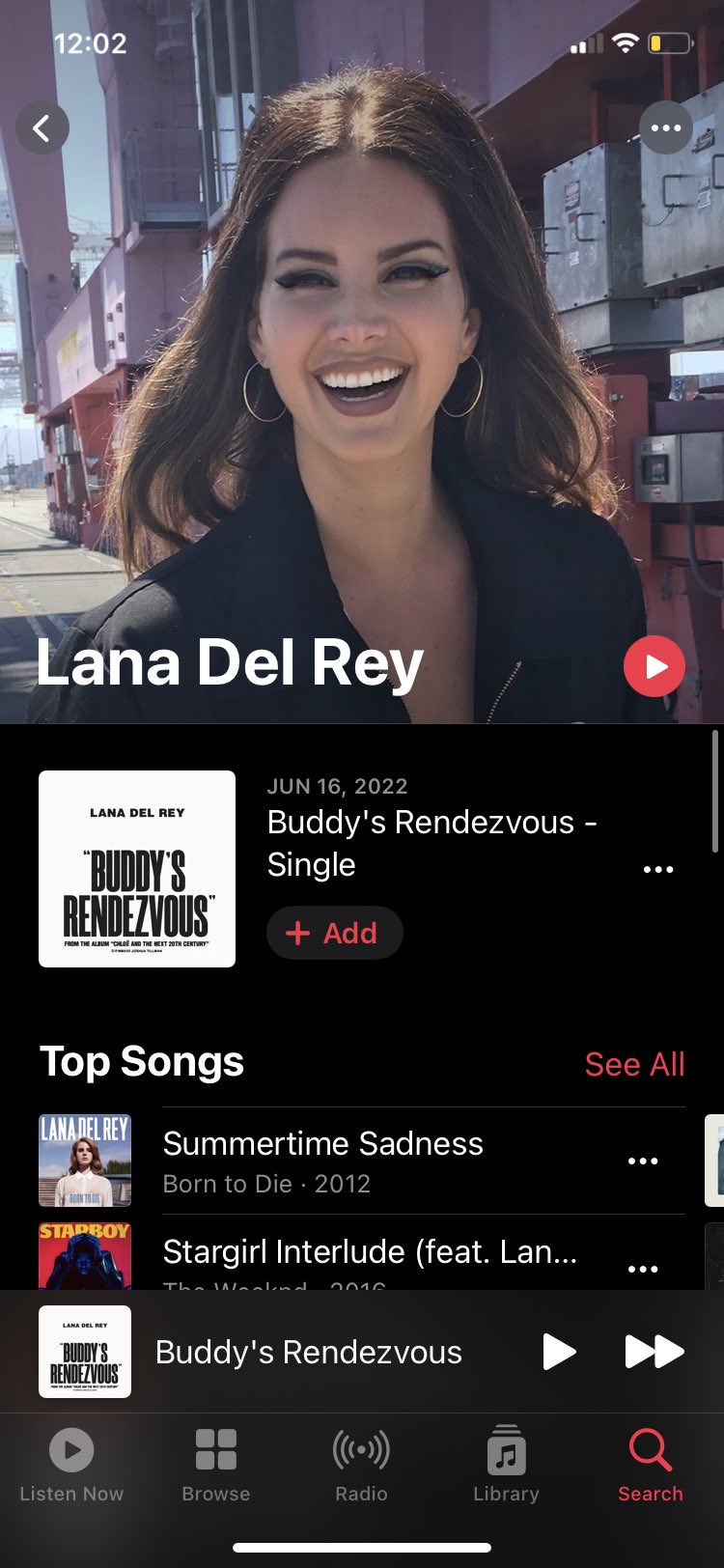Screen dimensions: 724x1568
Task: Switch to the Browse tab
Action: [216, 1466]
